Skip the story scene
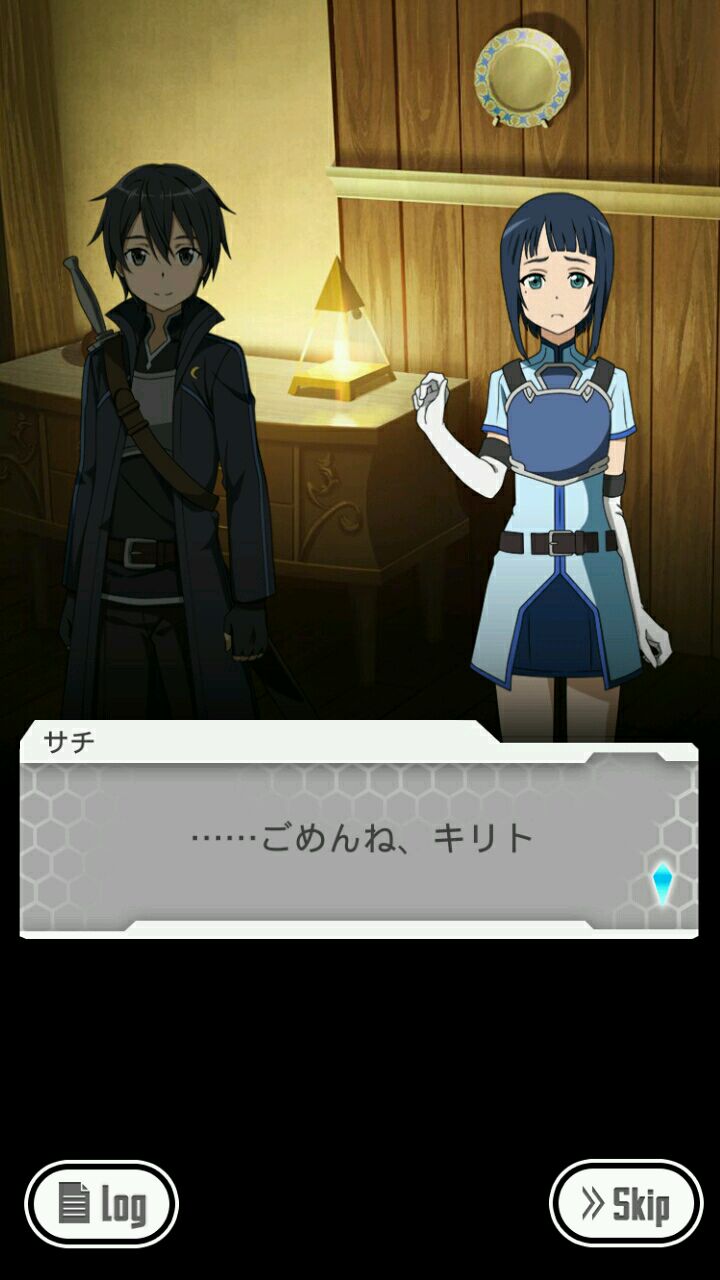This screenshot has width=720, height=1280. point(626,1203)
